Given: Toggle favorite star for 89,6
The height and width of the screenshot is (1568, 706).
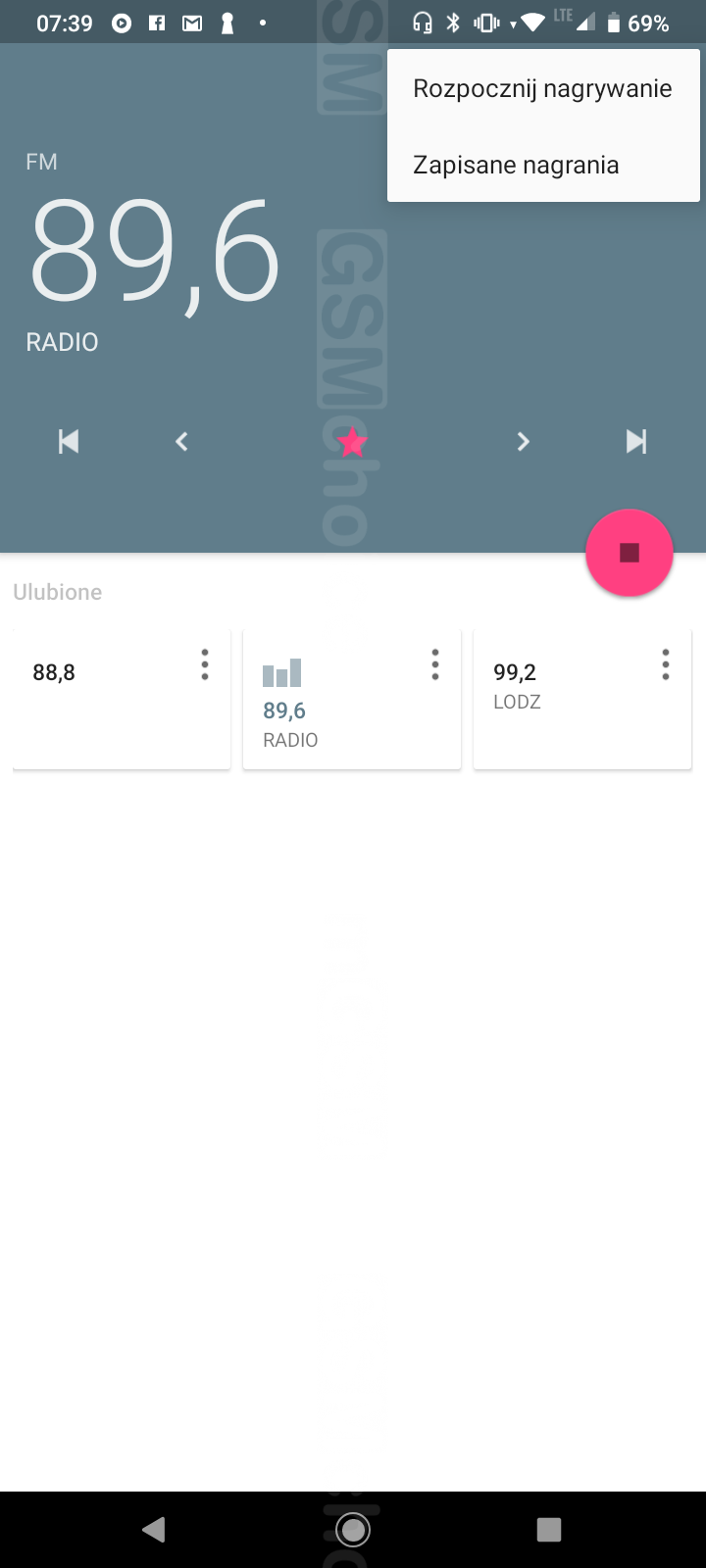Looking at the screenshot, I should (x=352, y=443).
